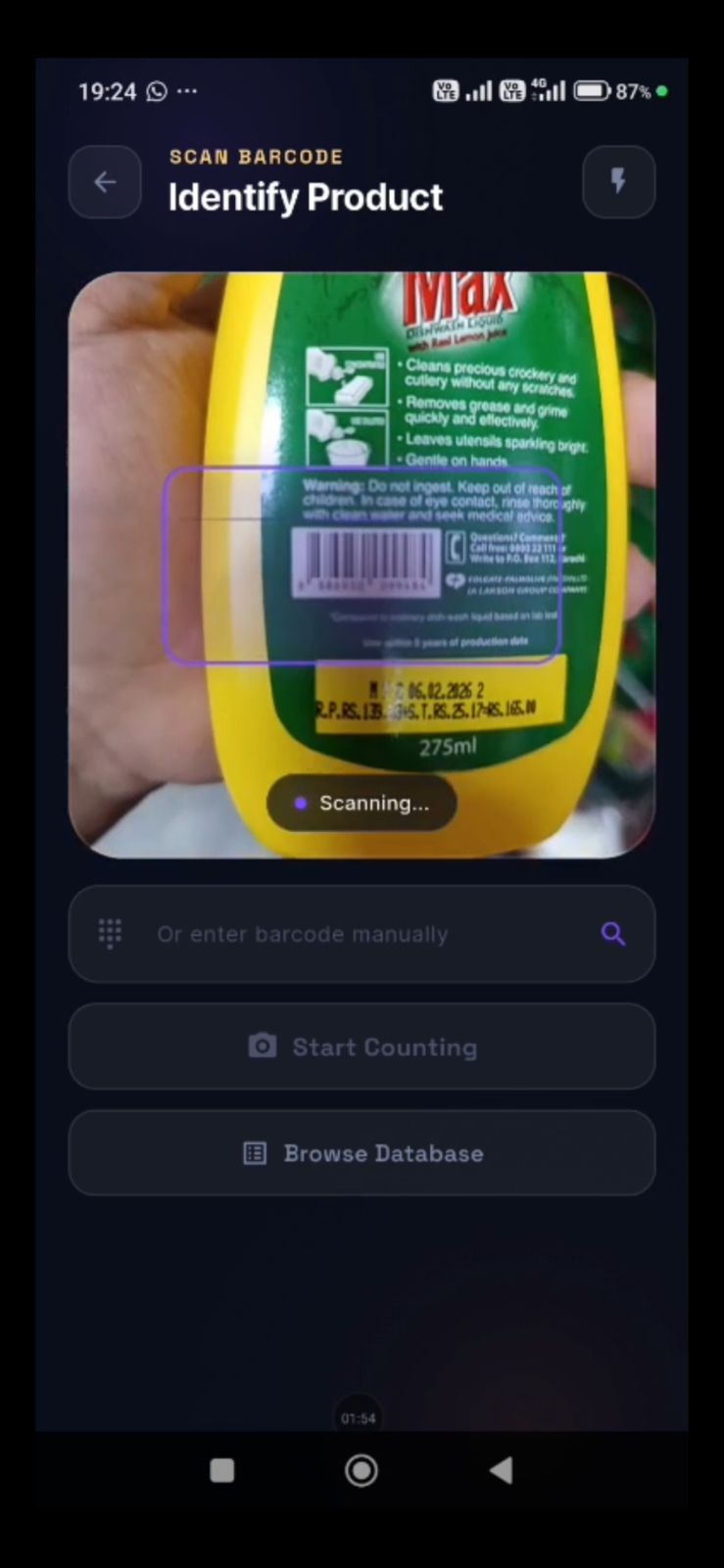
Task: Go to the system home screen
Action: [362, 1470]
